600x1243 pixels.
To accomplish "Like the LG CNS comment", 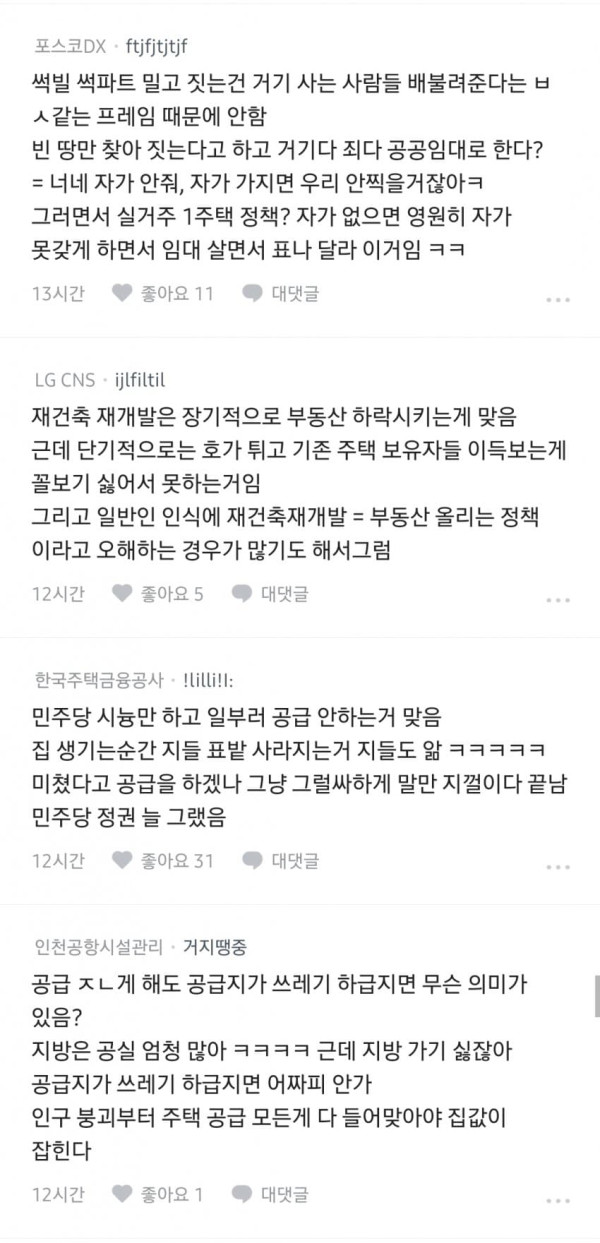I will pyautogui.click(x=158, y=593).
